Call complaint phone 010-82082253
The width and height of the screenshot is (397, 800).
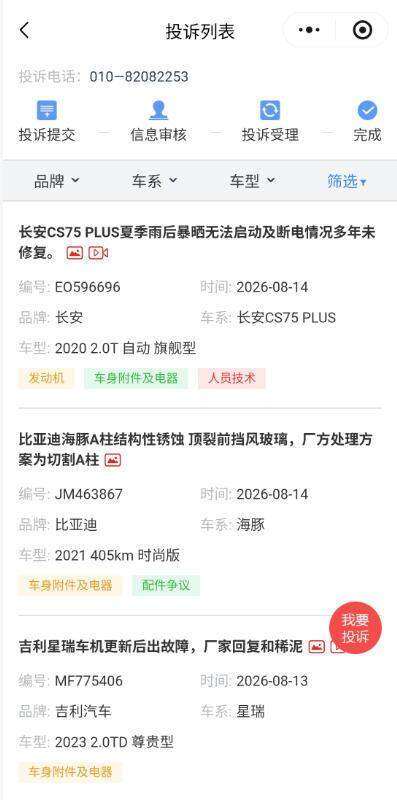[x=139, y=77]
